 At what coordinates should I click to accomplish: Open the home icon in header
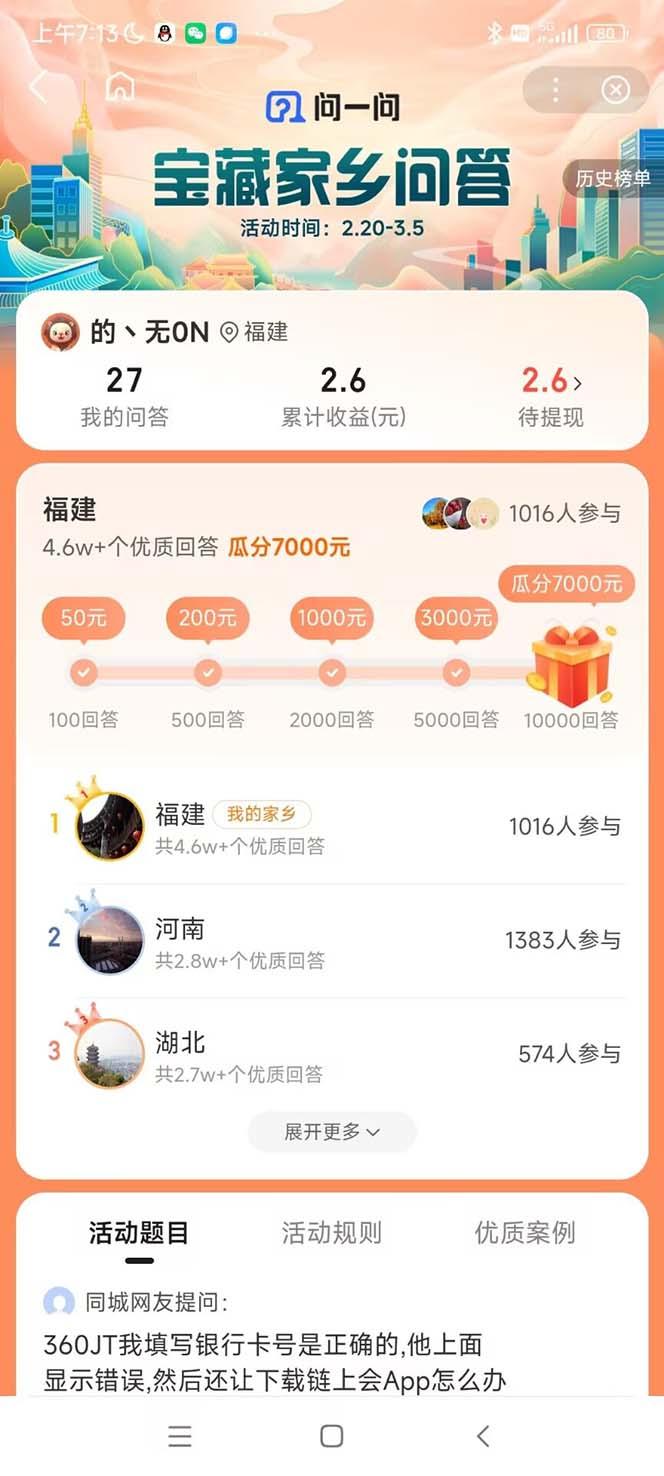coord(120,87)
